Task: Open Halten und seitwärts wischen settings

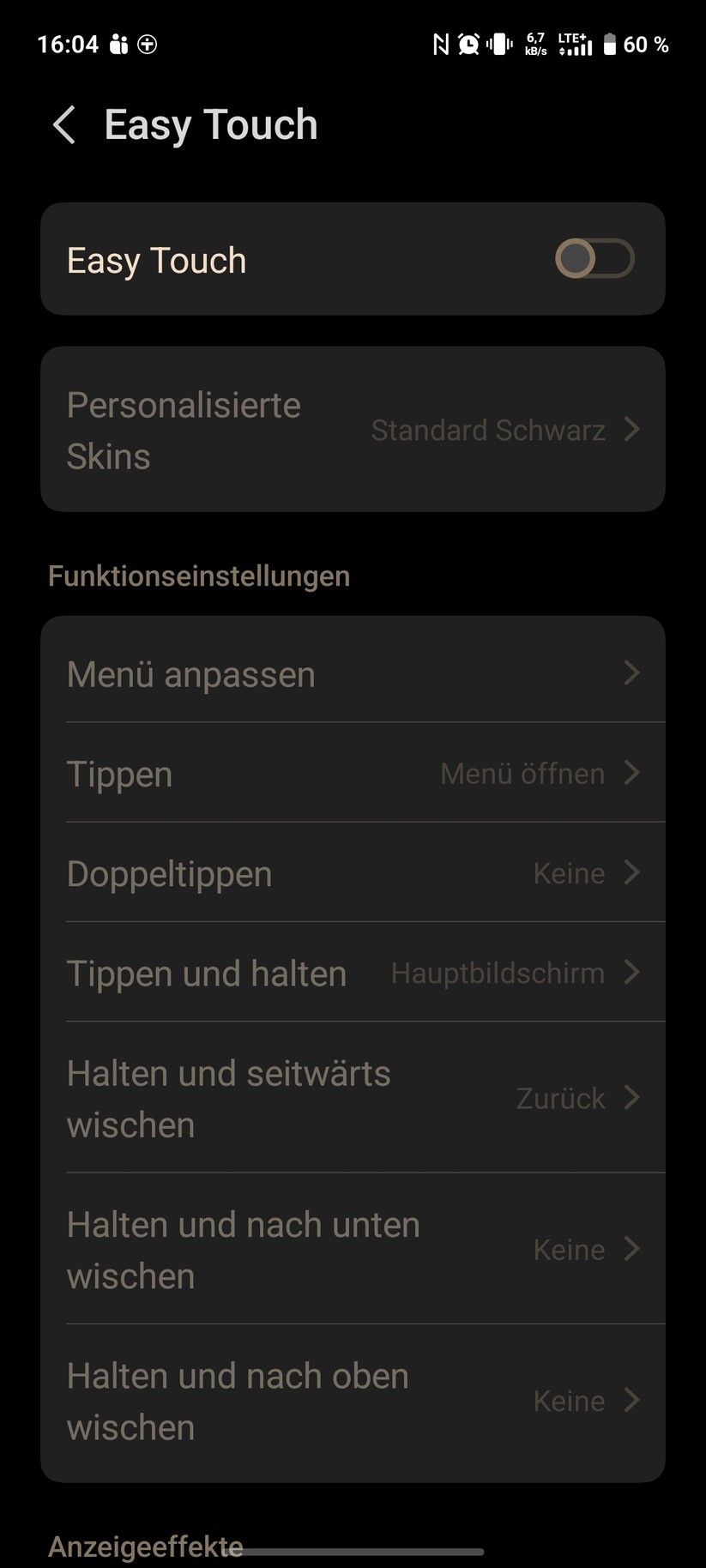Action: (353, 1098)
